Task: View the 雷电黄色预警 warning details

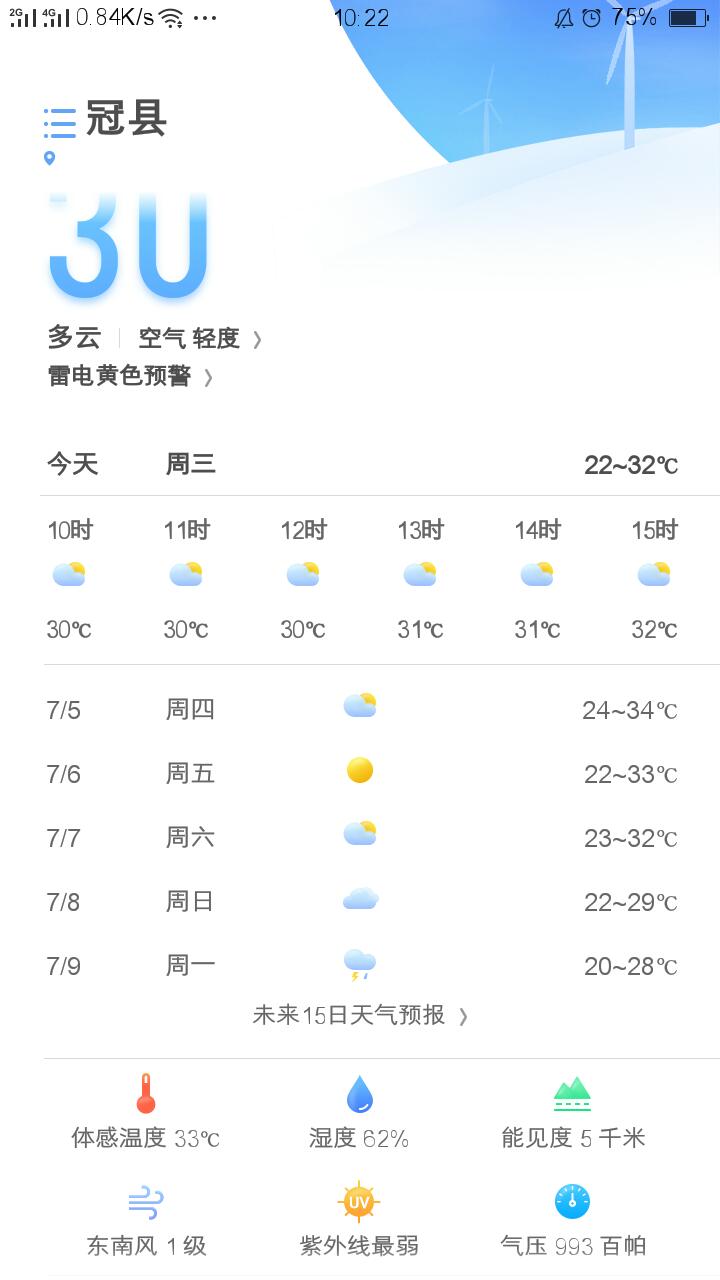Action: click(131, 376)
